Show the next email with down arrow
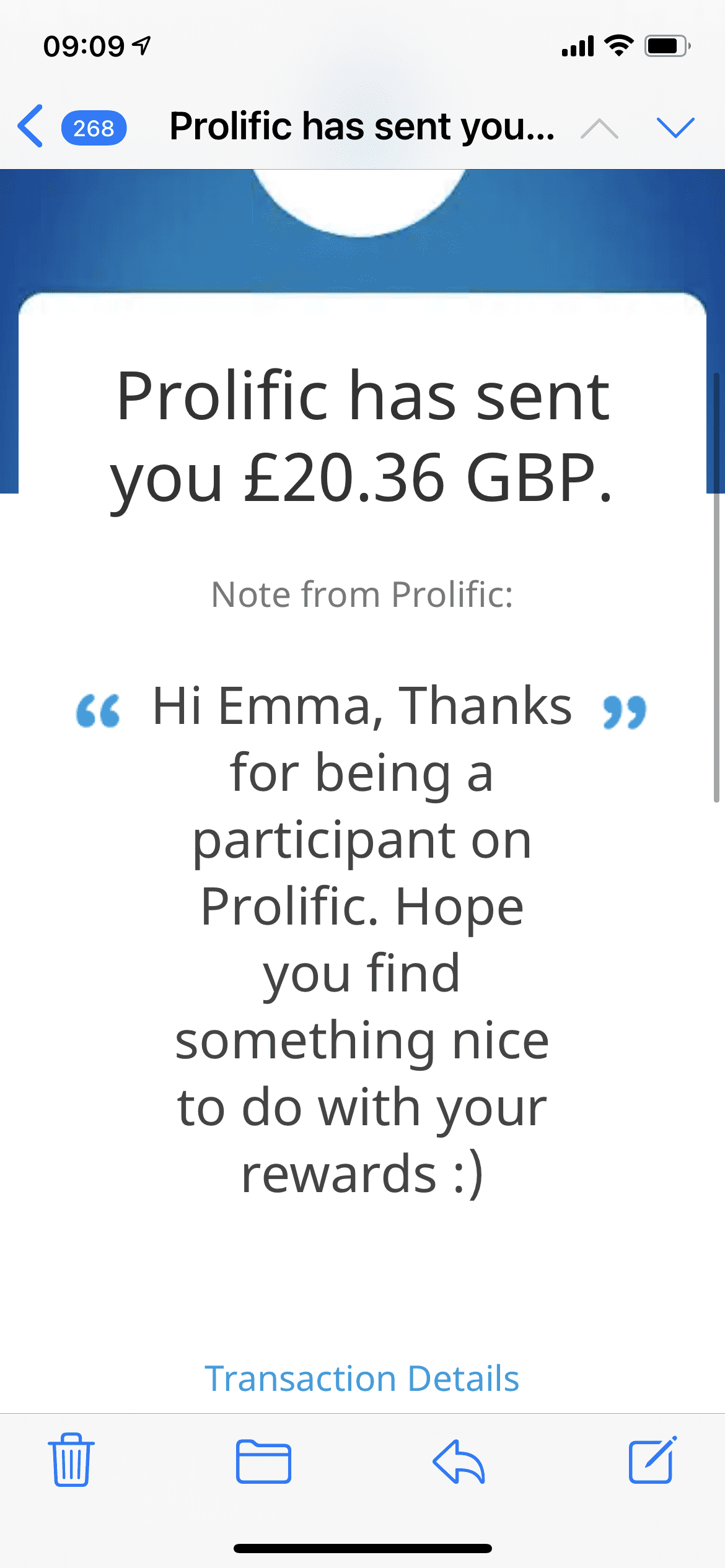Image resolution: width=725 pixels, height=1568 pixels. click(675, 128)
